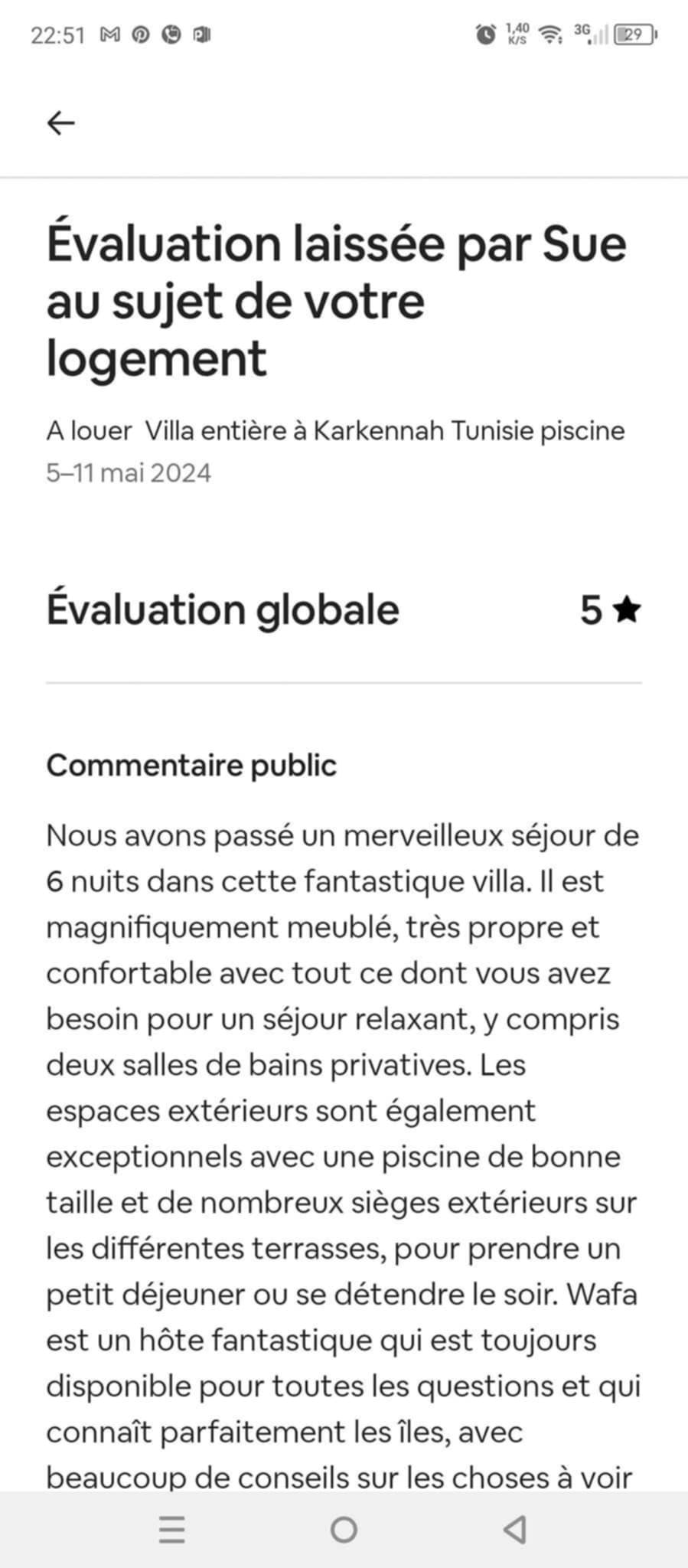Tap the system back triangle button

pos(515,1530)
